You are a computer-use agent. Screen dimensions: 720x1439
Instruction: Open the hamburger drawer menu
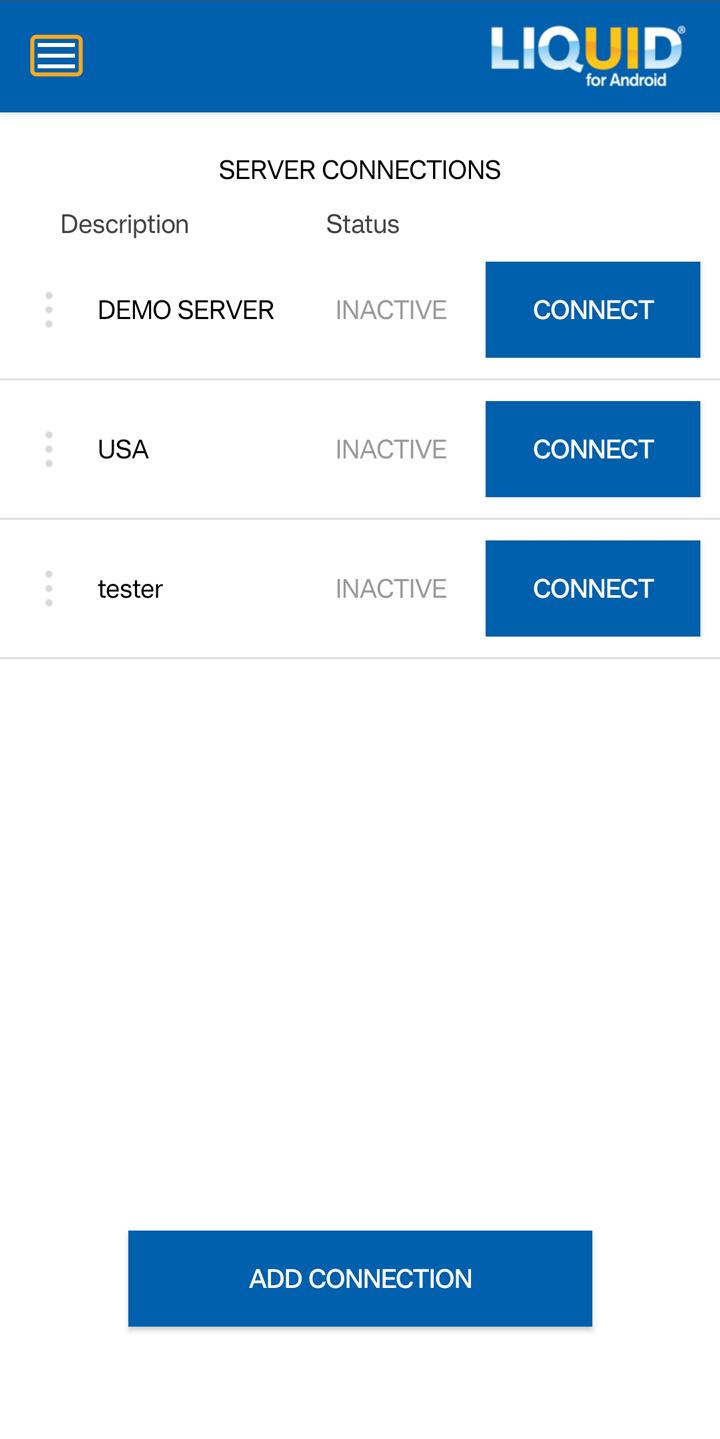coord(56,56)
